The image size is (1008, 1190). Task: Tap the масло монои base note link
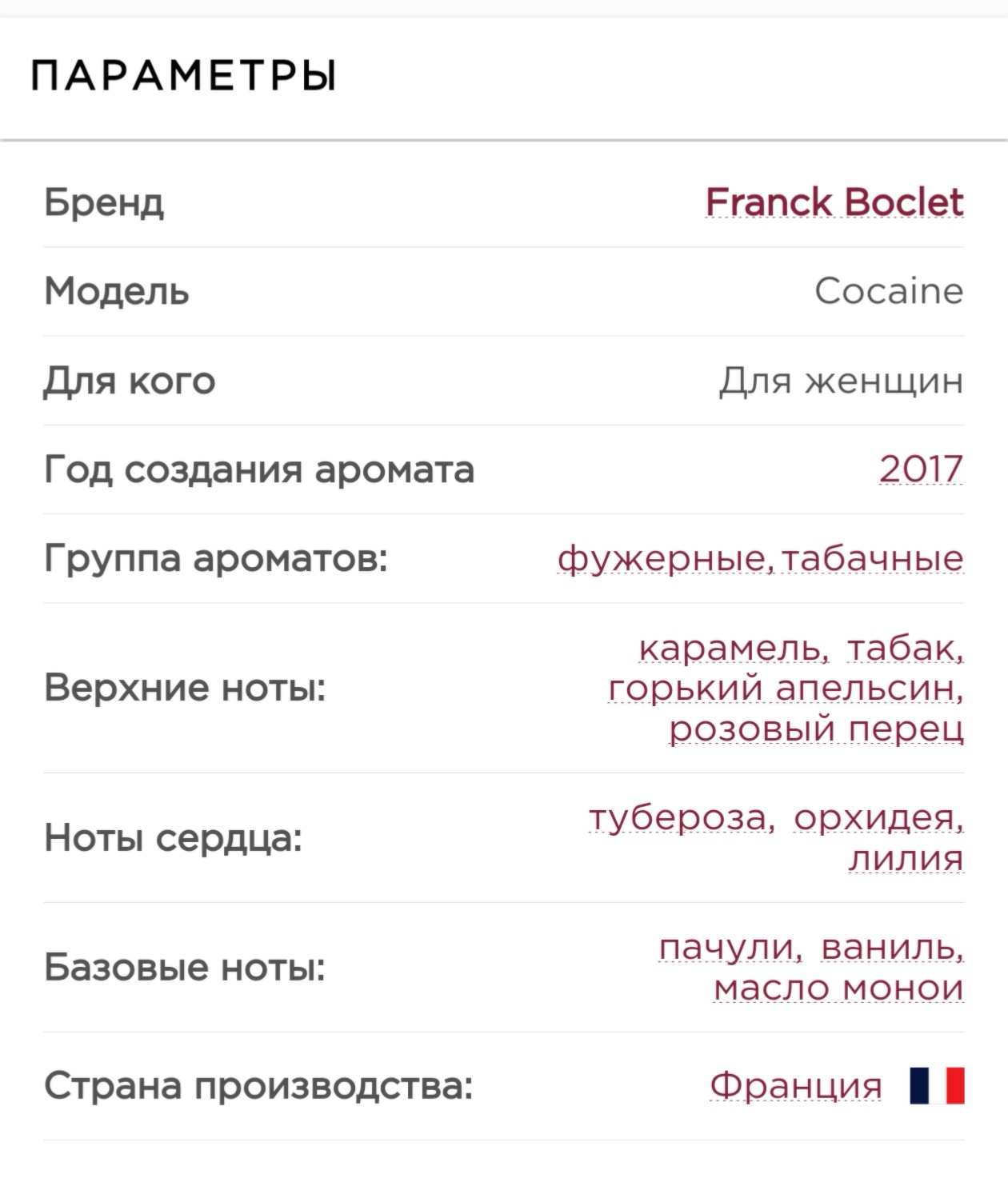[838, 988]
